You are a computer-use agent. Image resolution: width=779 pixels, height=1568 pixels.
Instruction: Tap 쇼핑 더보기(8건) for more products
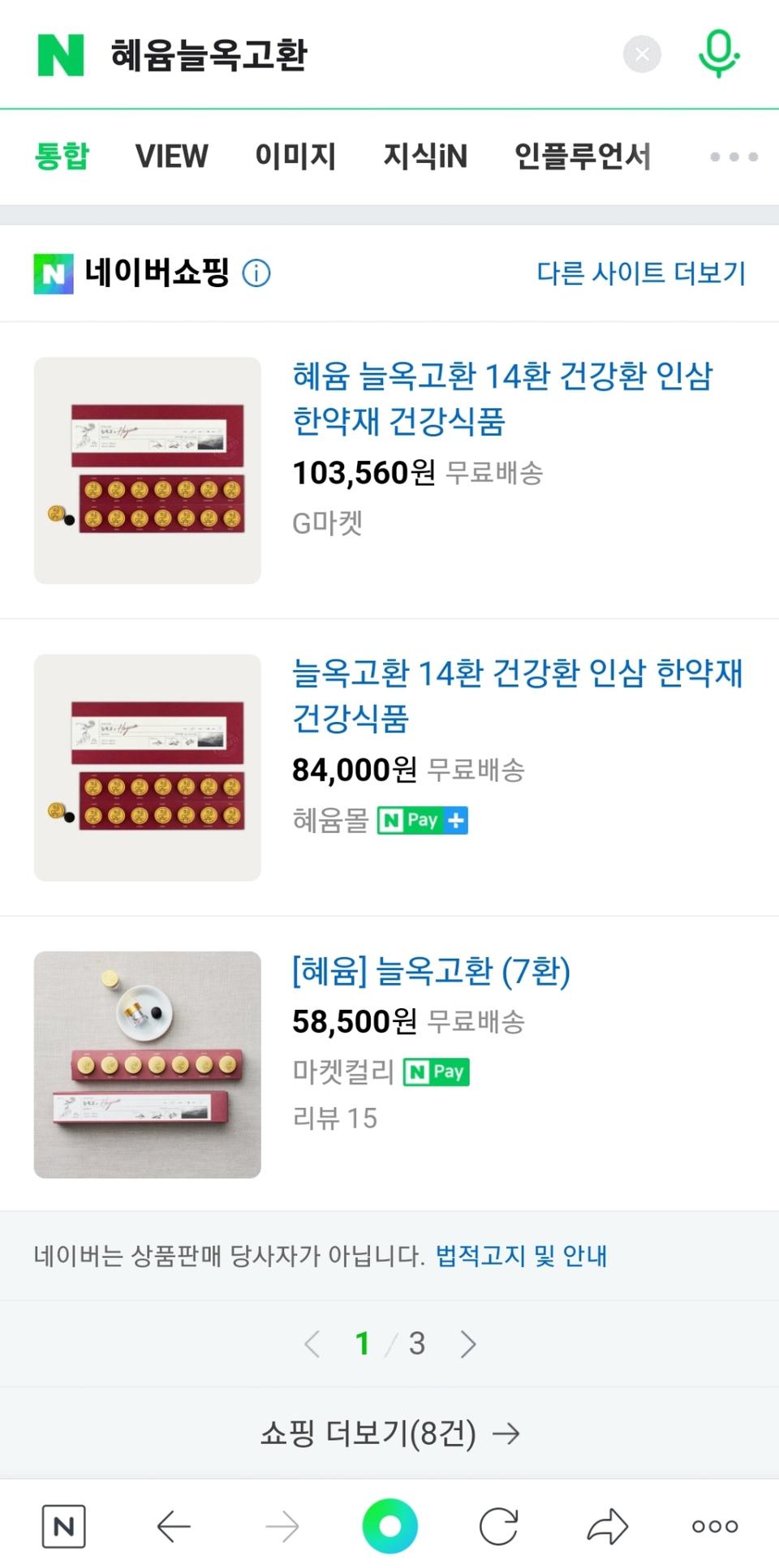390,1434
